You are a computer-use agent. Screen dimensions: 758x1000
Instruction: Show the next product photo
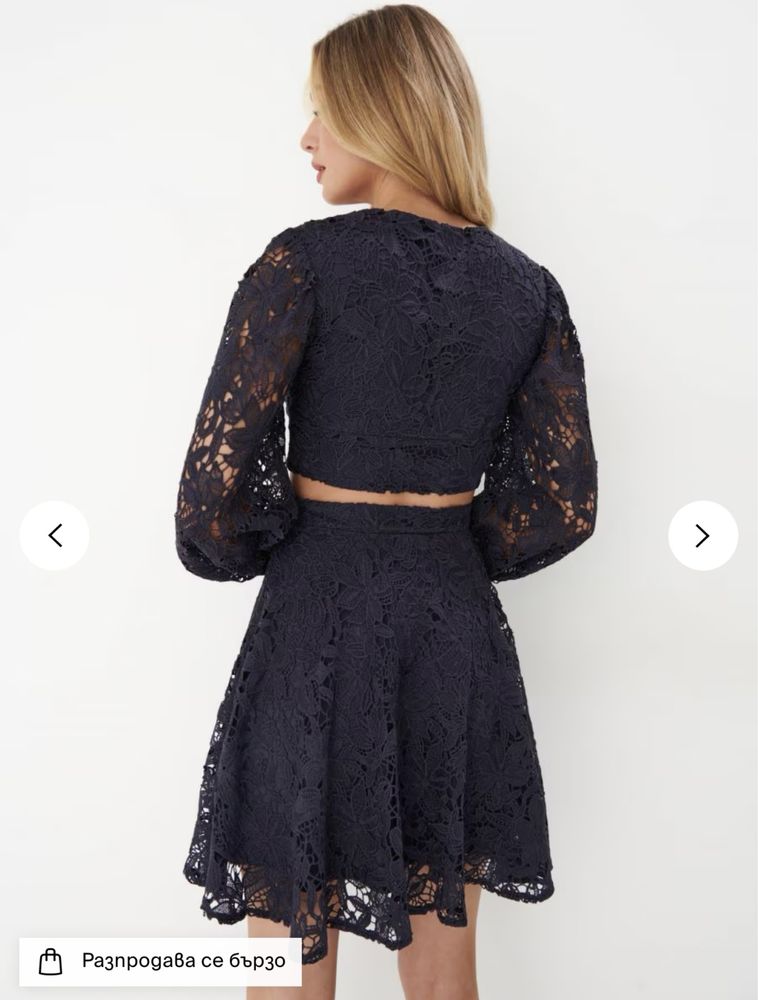coord(702,536)
